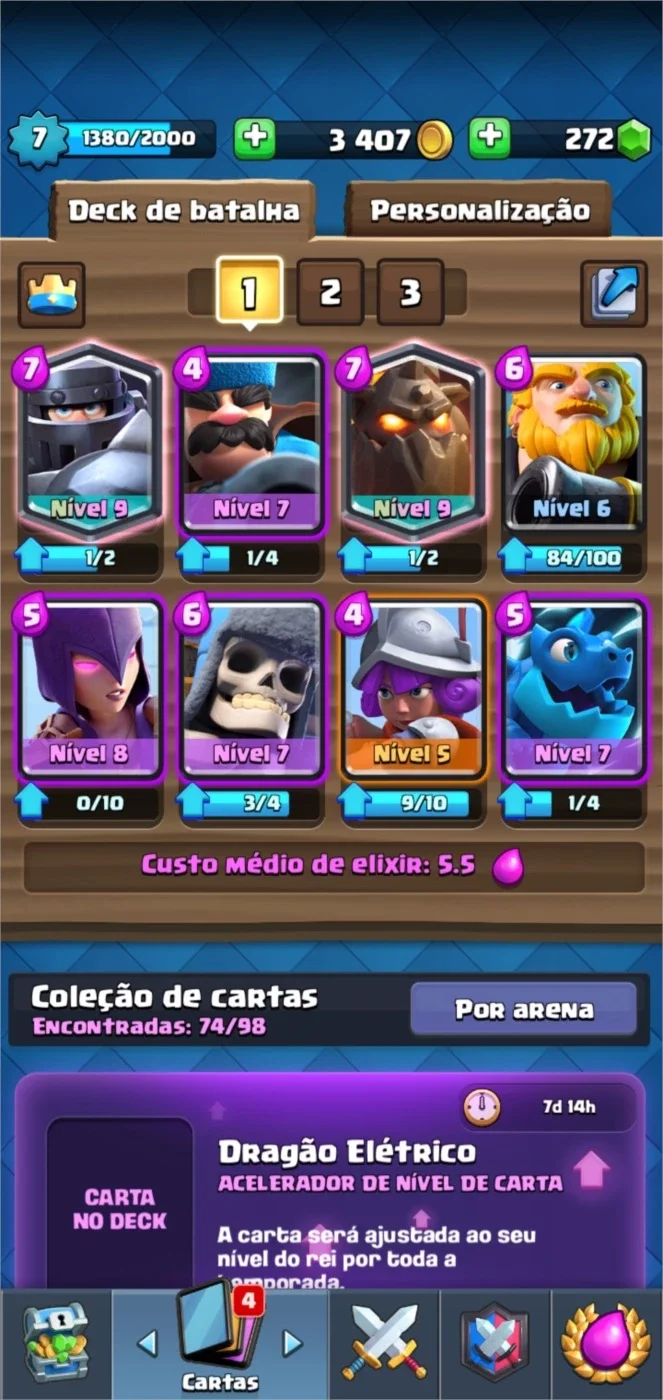This screenshot has height=1400, width=663.
Task: Select the Witch Nível 8 card
Action: click(x=90, y=688)
